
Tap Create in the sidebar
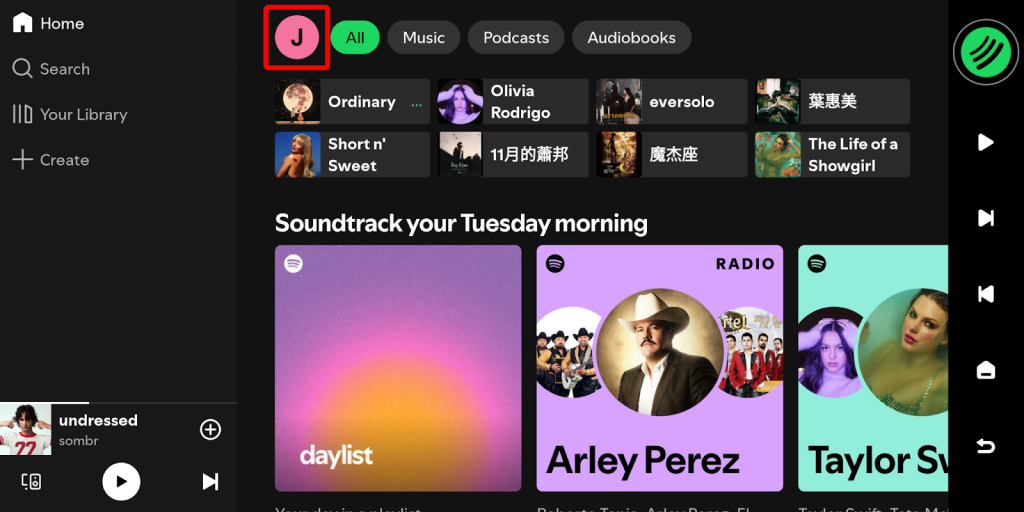coord(52,160)
